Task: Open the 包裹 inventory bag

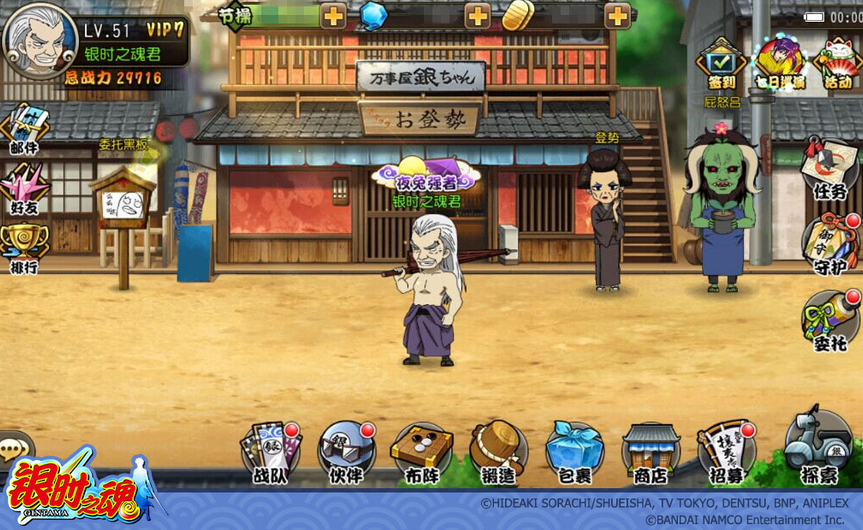Action: coord(574,452)
